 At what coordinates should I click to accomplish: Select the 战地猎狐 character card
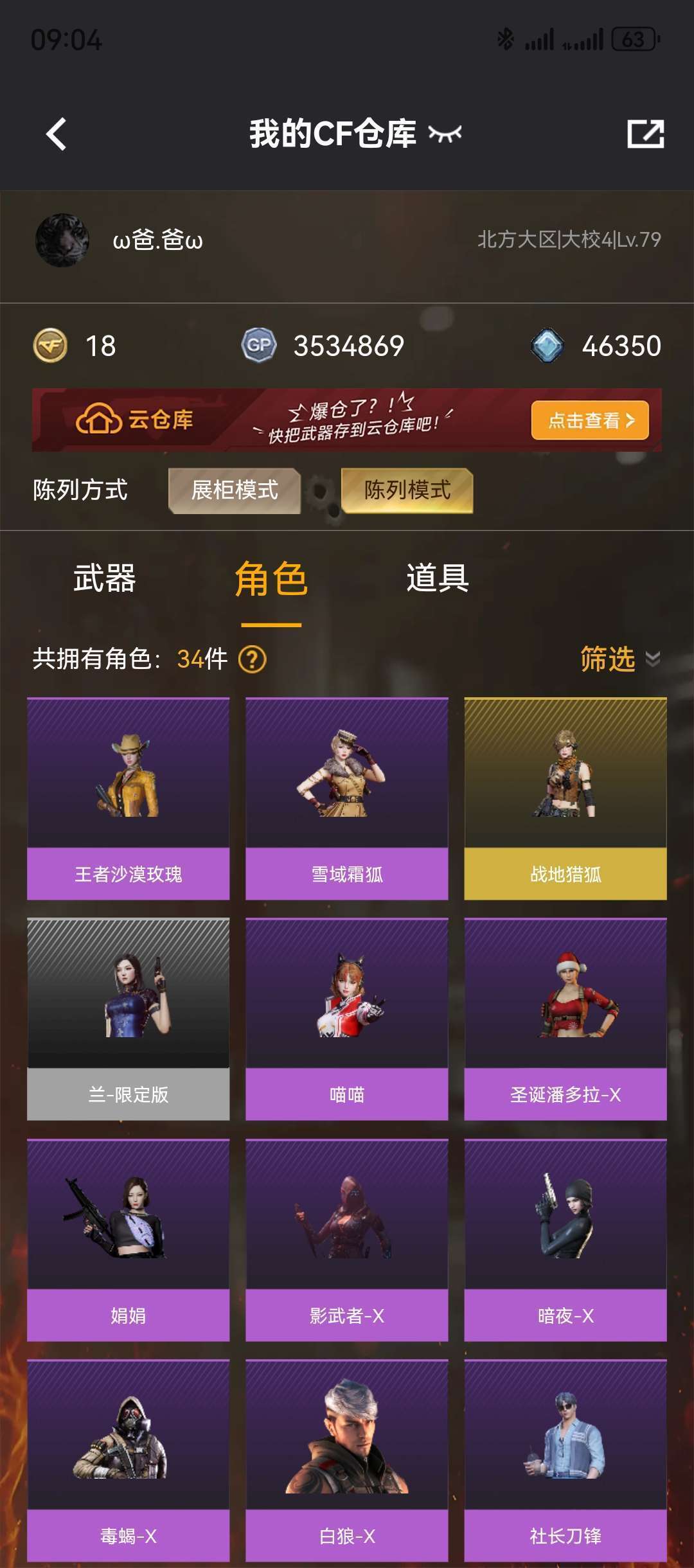tap(565, 798)
